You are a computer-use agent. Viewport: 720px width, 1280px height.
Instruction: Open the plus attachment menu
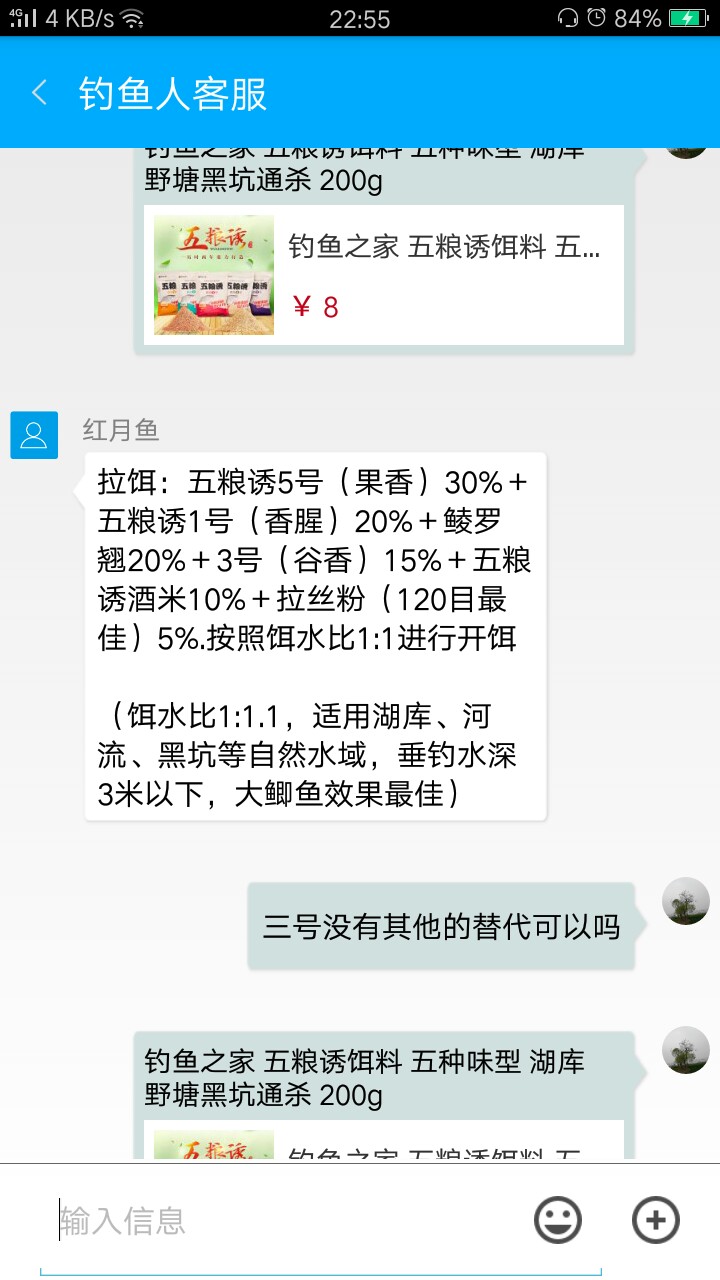point(654,1220)
